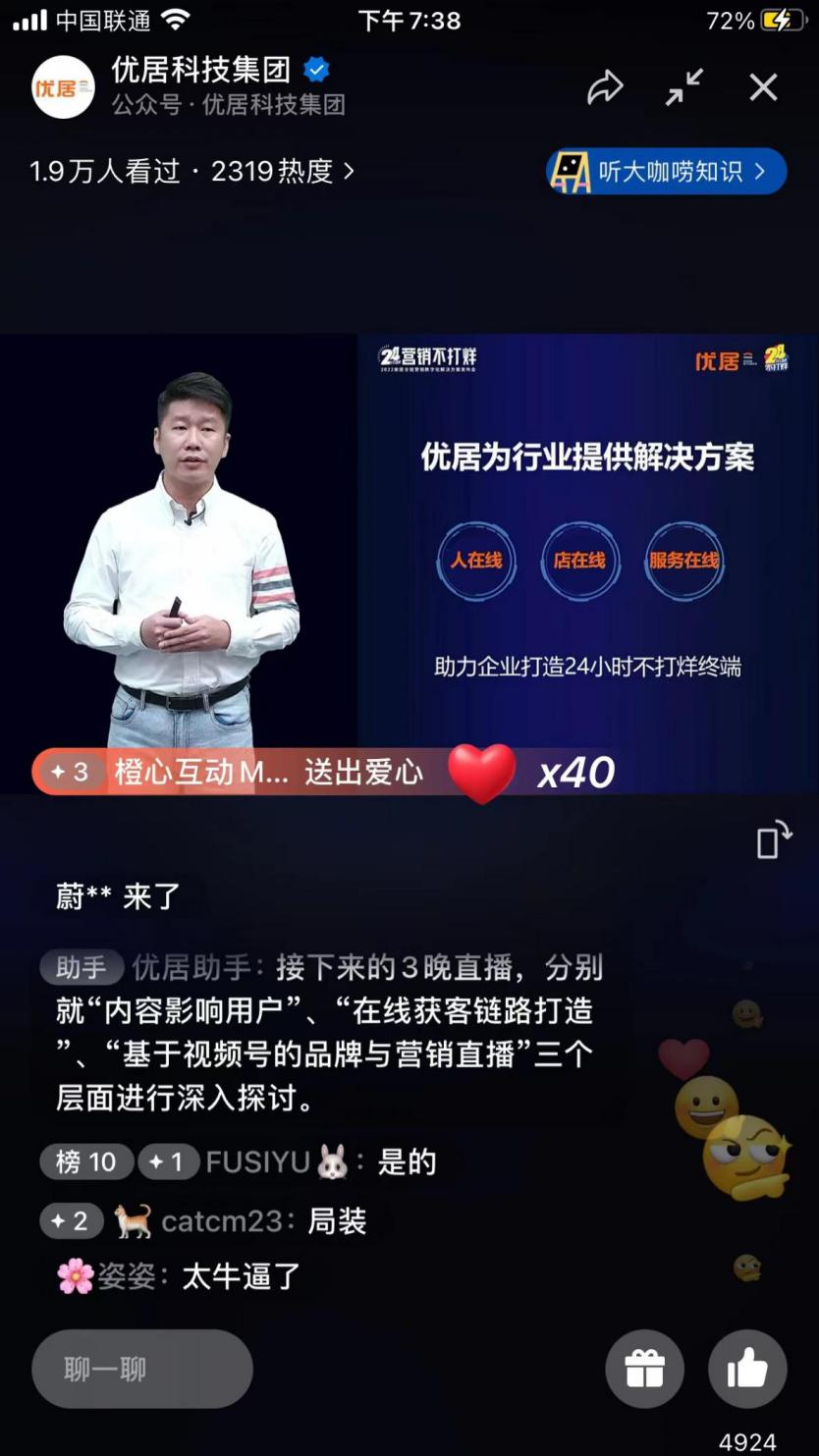Share this live stream
The image size is (819, 1456).
[x=605, y=87]
